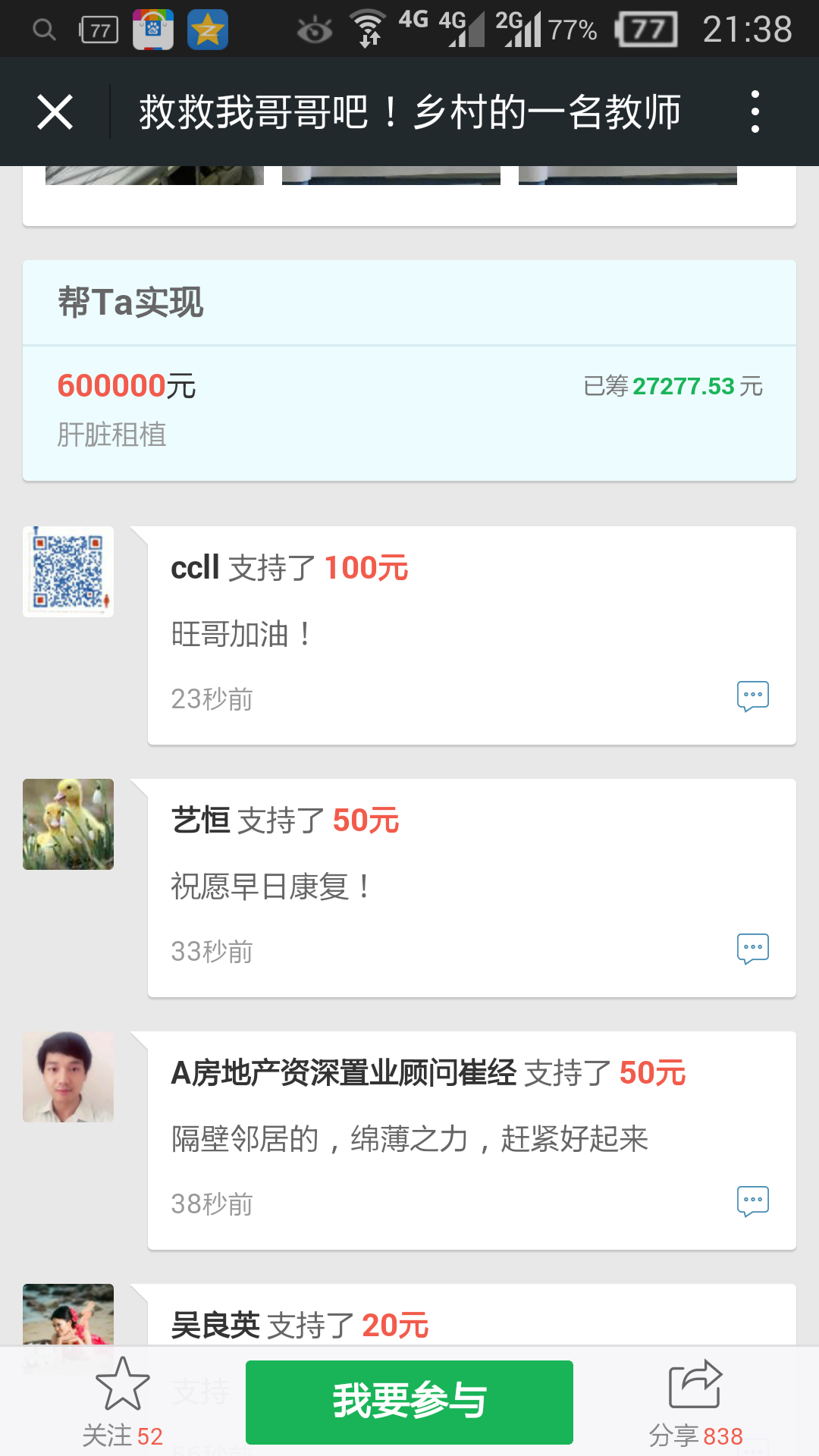Close this fundraising page
Image resolution: width=819 pixels, height=1456 pixels.
(x=55, y=112)
